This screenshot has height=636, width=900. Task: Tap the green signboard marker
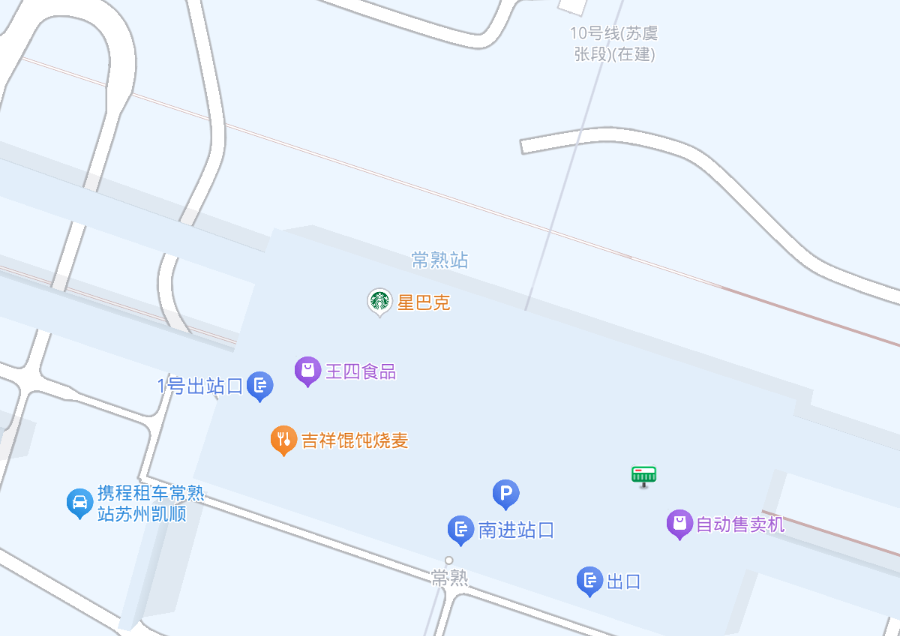pos(644,476)
